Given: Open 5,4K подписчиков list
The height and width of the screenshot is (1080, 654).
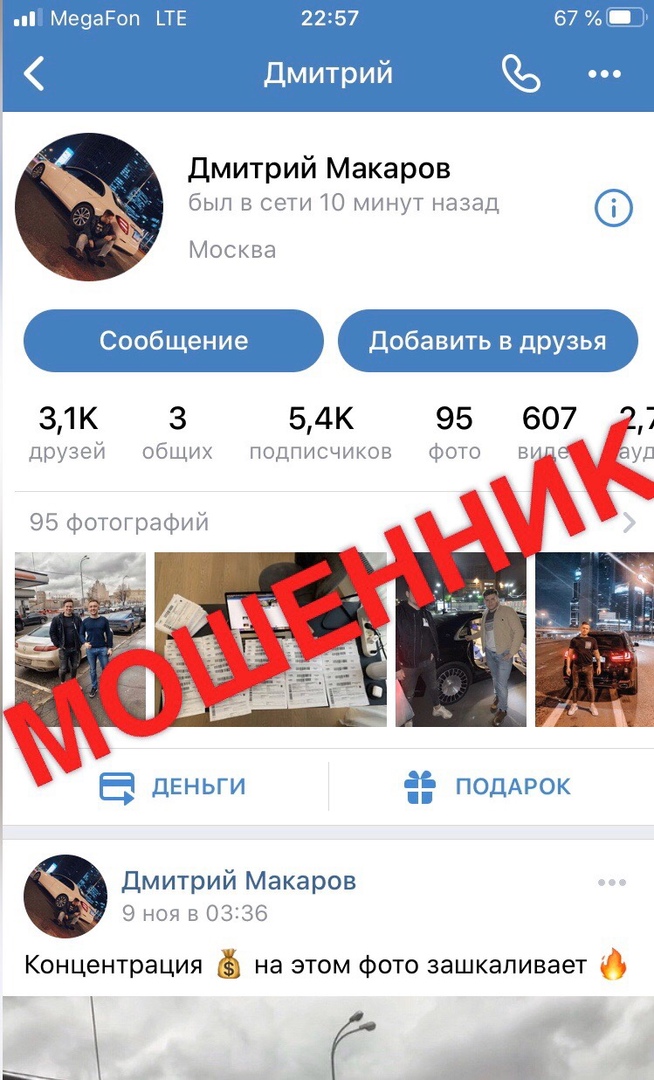Looking at the screenshot, I should pyautogui.click(x=320, y=432).
